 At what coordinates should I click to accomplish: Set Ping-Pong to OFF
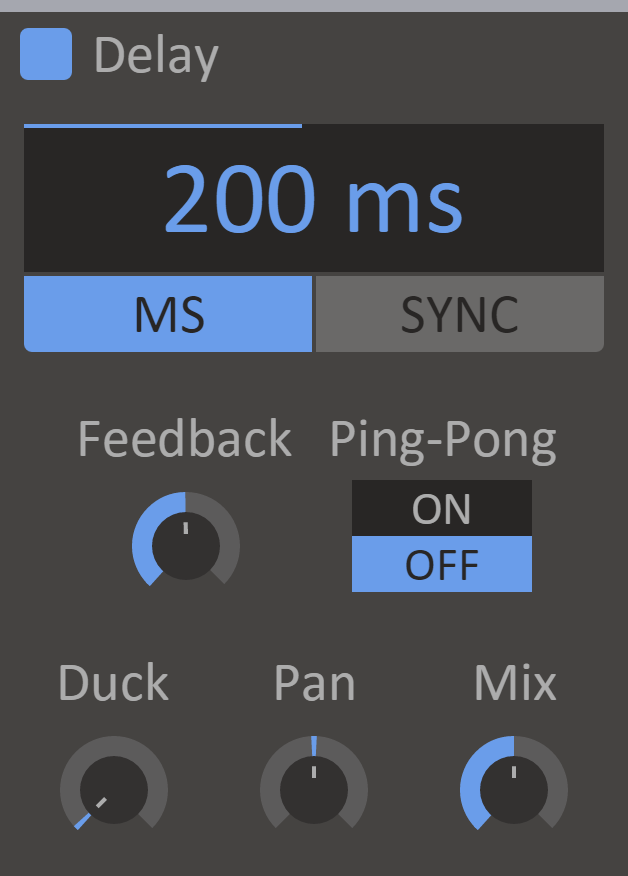coord(441,565)
